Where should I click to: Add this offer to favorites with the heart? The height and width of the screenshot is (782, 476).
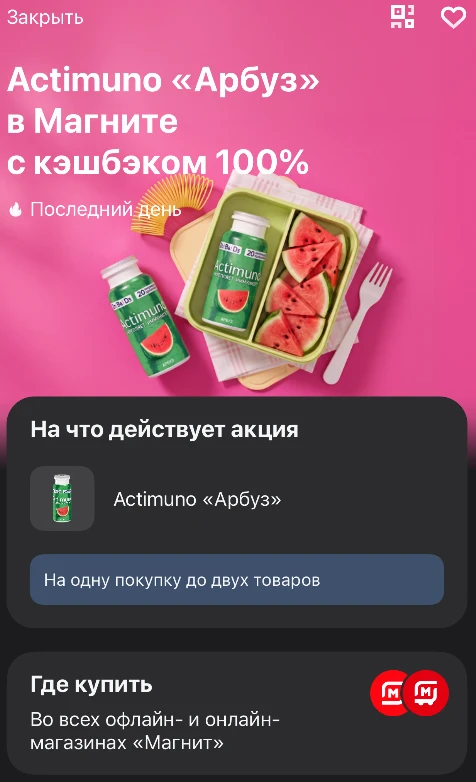pos(453,18)
